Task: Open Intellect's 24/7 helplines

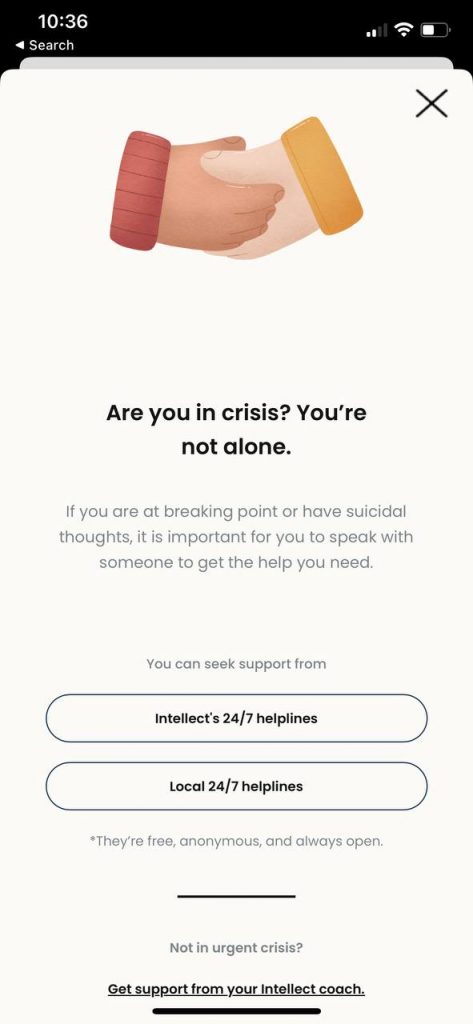Action: 236,718
